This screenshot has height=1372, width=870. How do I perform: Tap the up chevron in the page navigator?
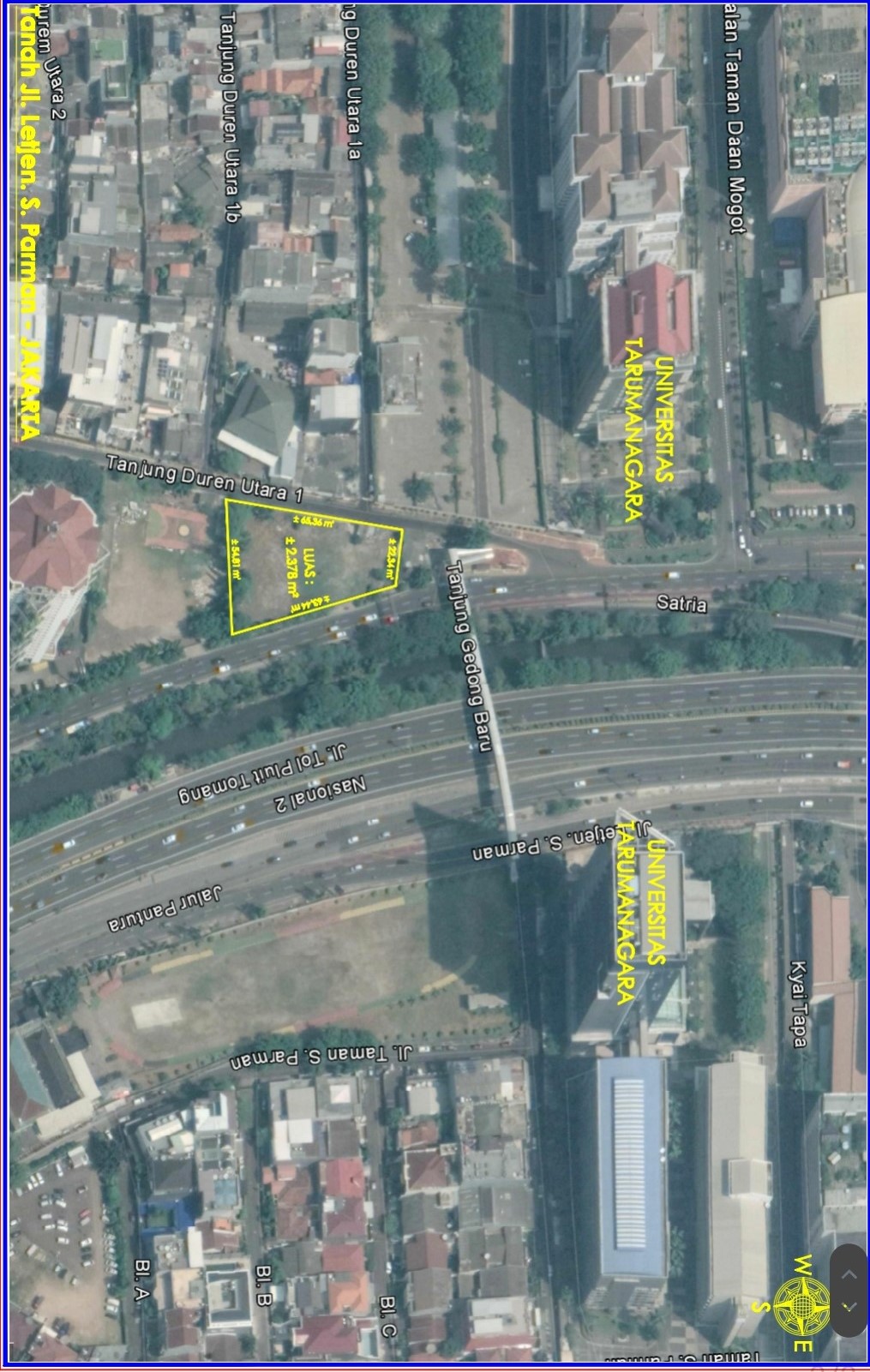pos(849,1274)
